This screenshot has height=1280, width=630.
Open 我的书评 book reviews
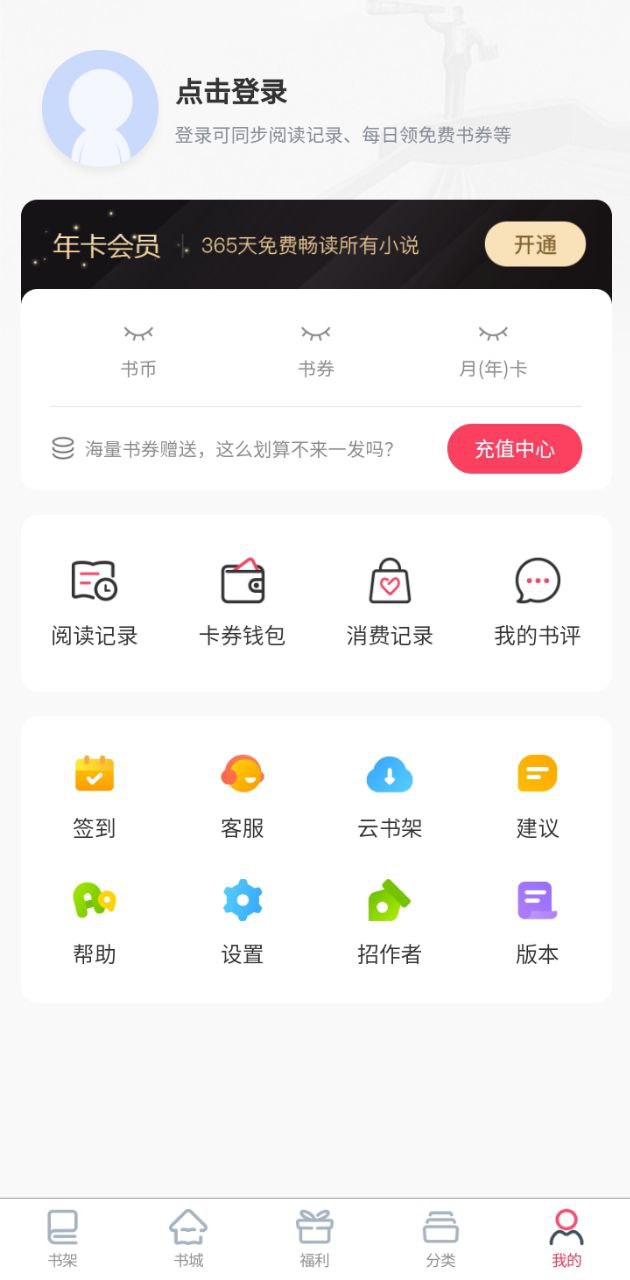coord(537,602)
